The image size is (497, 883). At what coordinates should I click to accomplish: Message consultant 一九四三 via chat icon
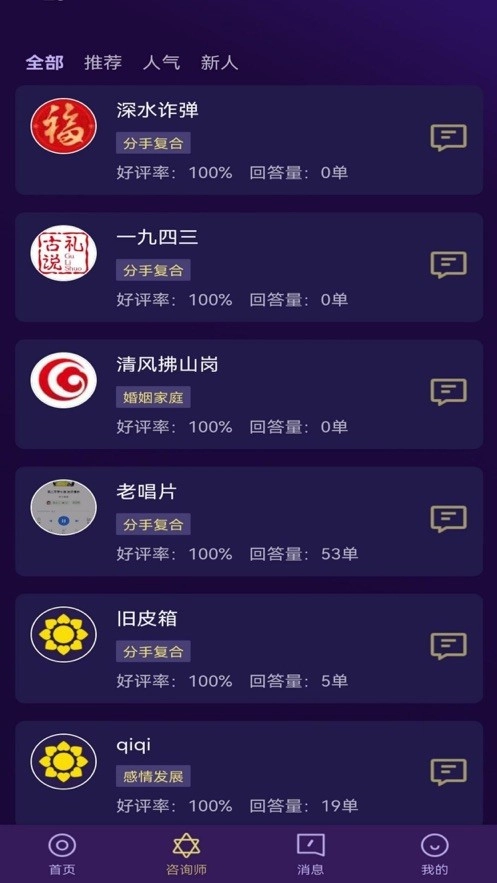(449, 265)
